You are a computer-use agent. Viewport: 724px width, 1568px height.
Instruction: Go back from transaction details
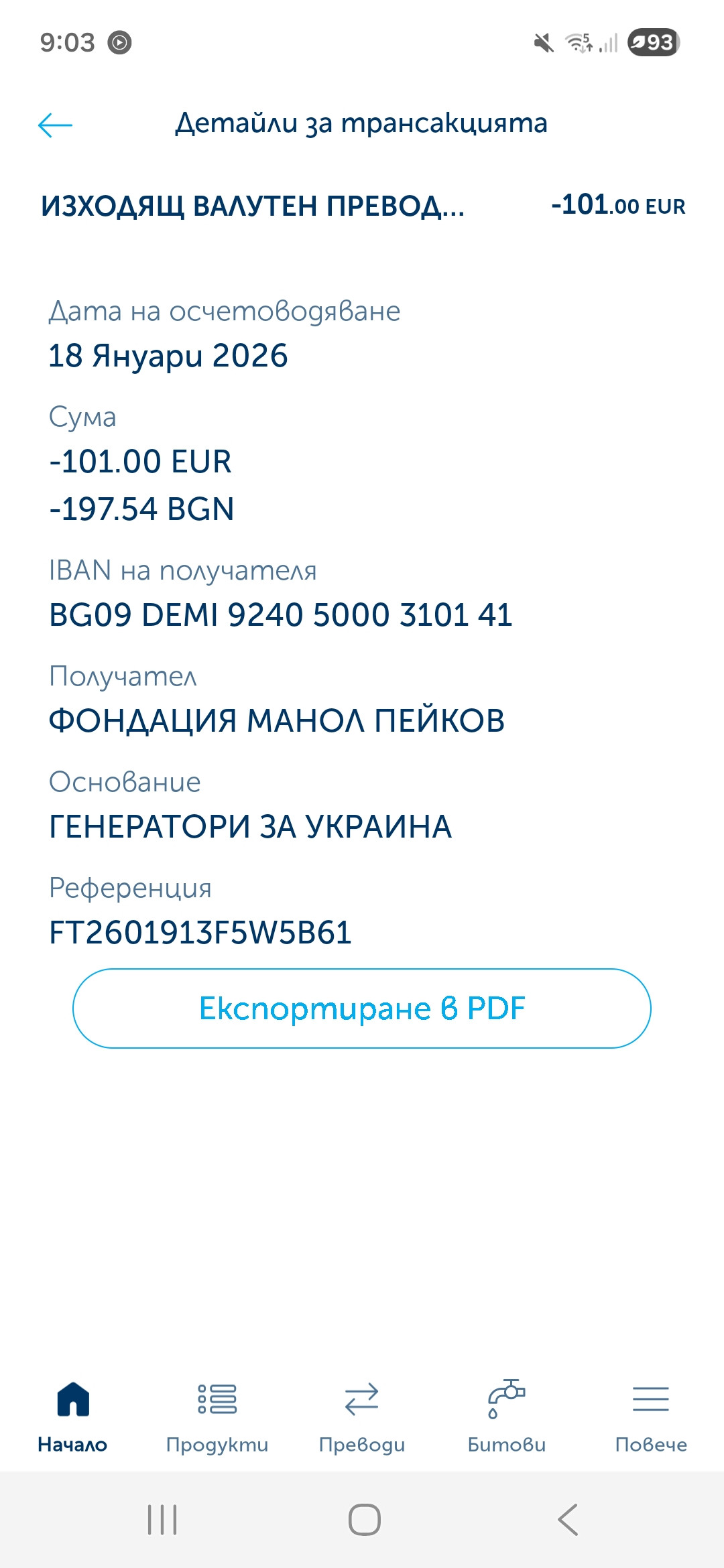[55, 125]
